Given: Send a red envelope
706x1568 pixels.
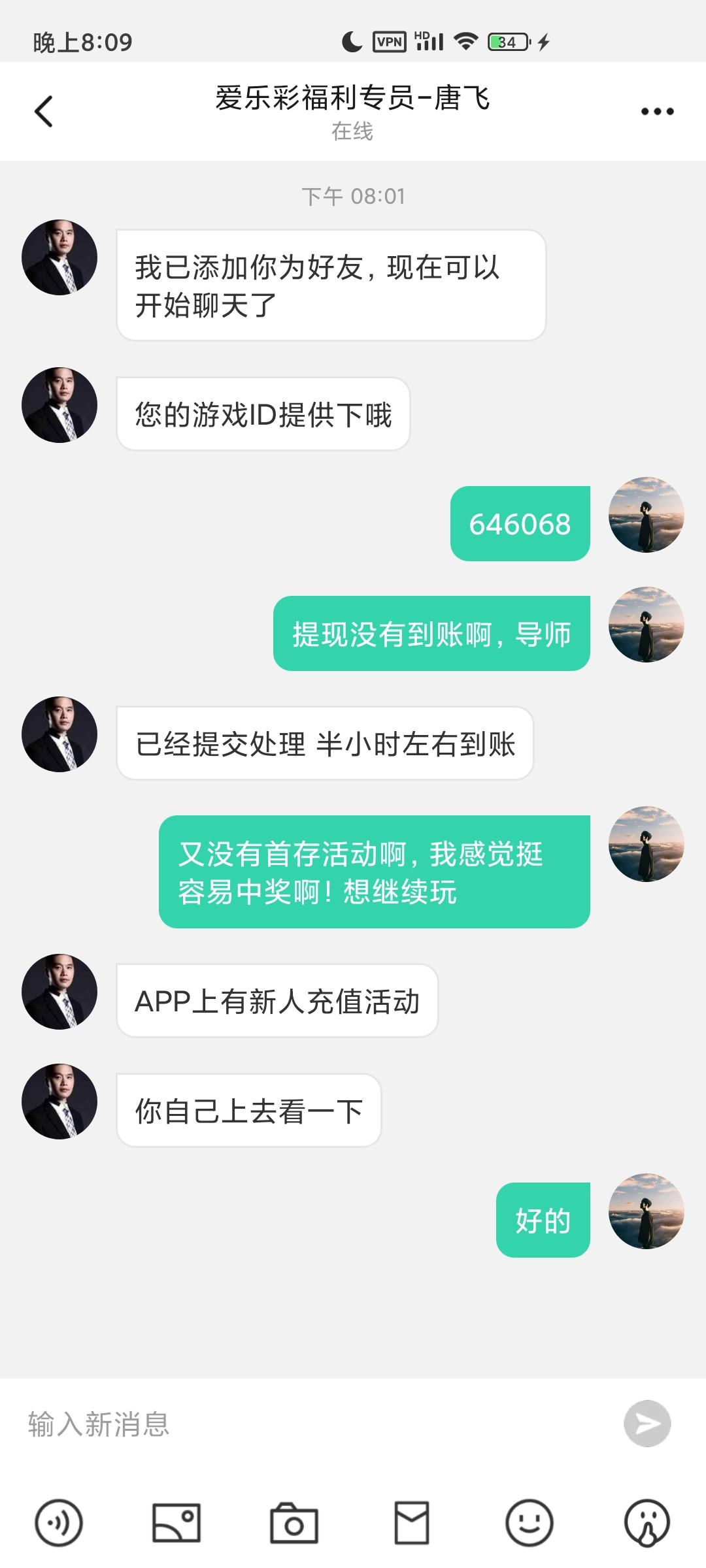Looking at the screenshot, I should point(412,1523).
